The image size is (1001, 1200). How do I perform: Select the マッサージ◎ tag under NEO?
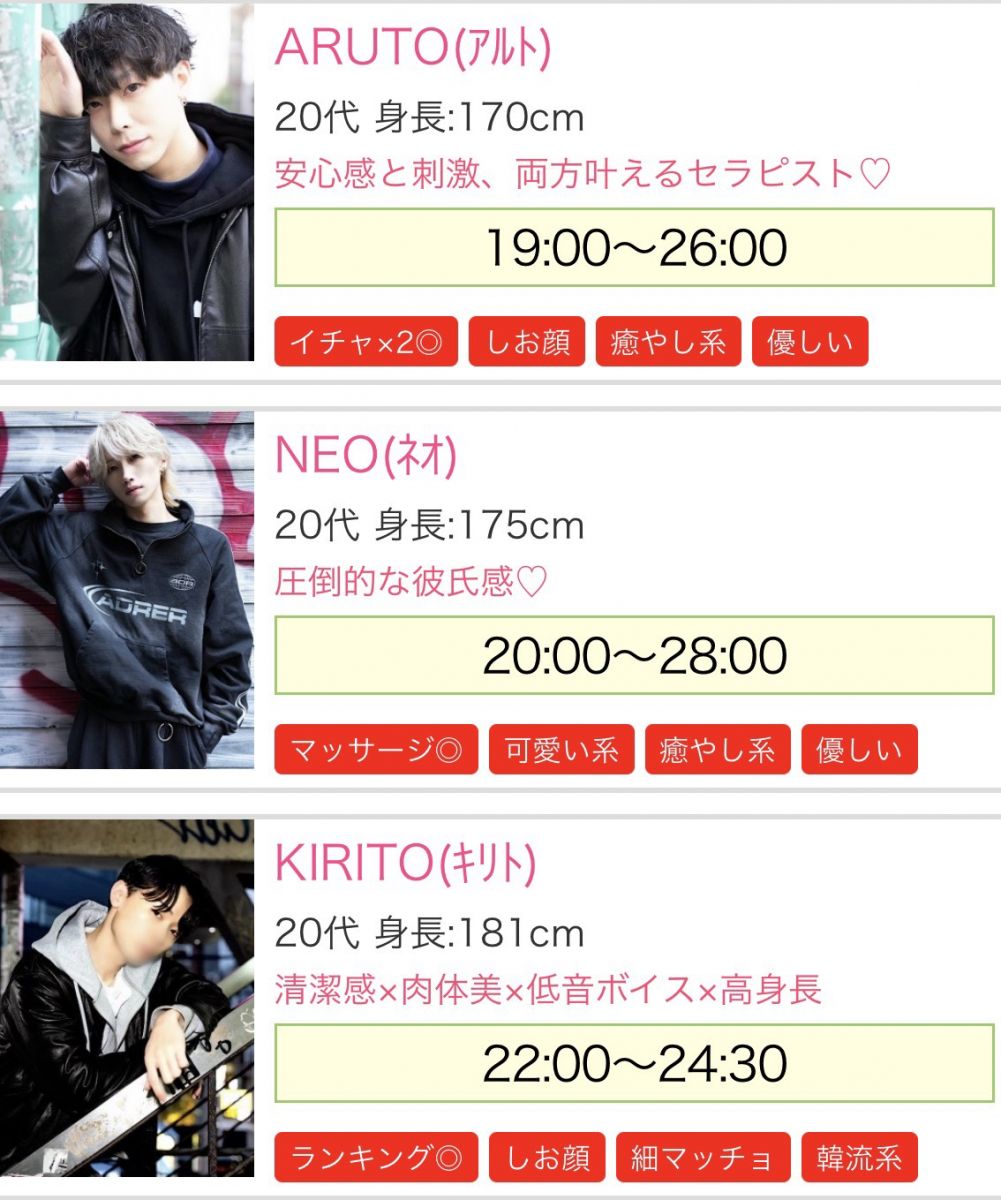point(376,750)
